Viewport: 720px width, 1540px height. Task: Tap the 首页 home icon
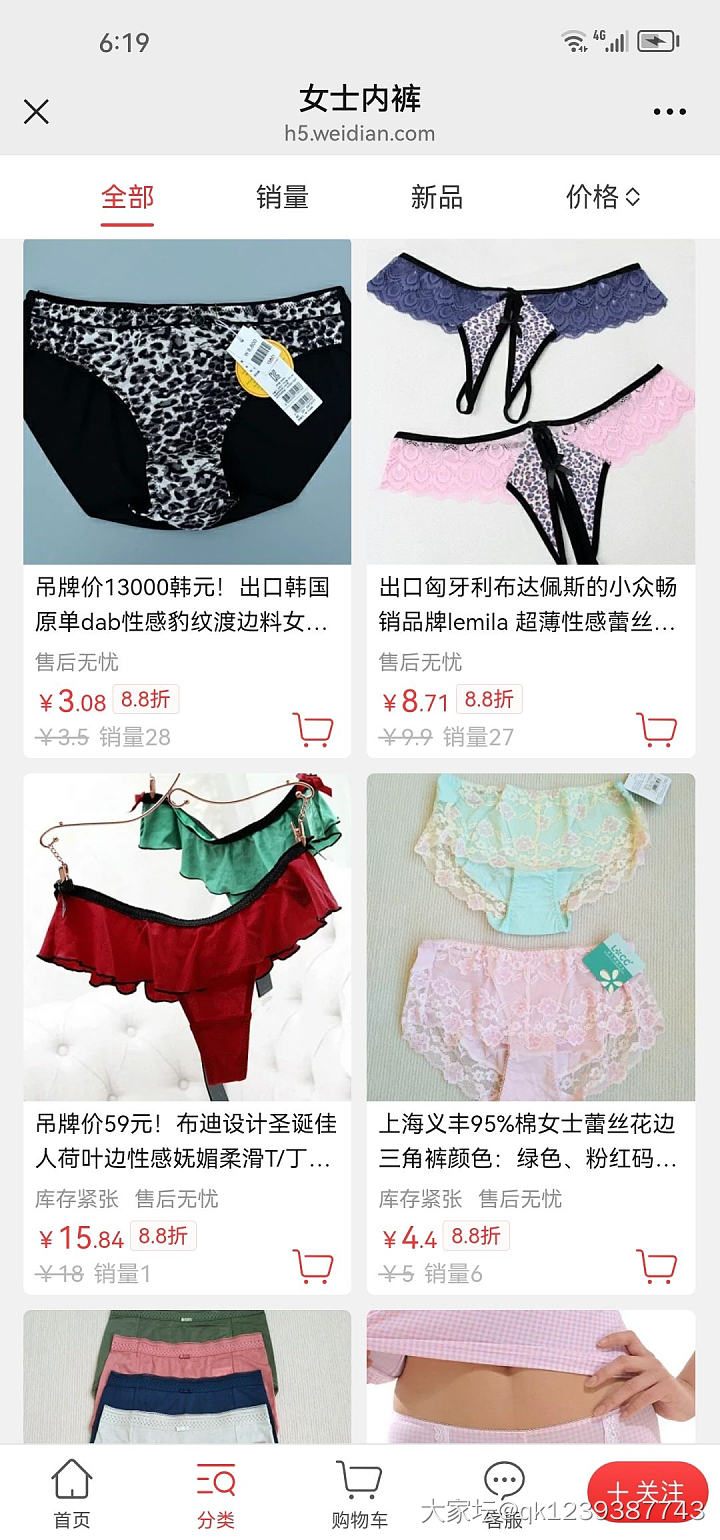[68, 1490]
